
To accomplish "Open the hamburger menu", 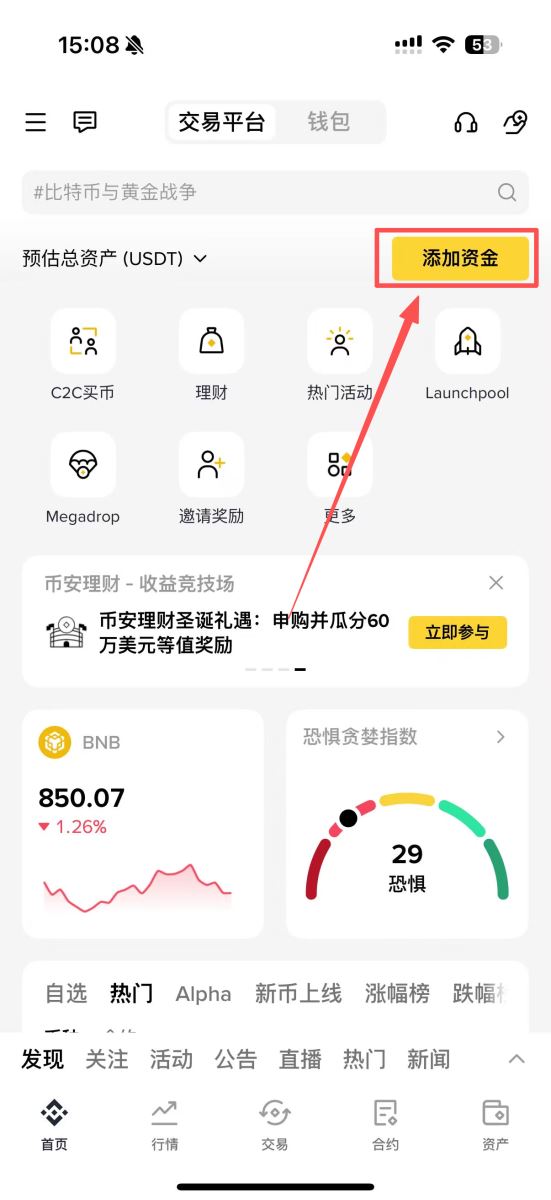I will (35, 122).
